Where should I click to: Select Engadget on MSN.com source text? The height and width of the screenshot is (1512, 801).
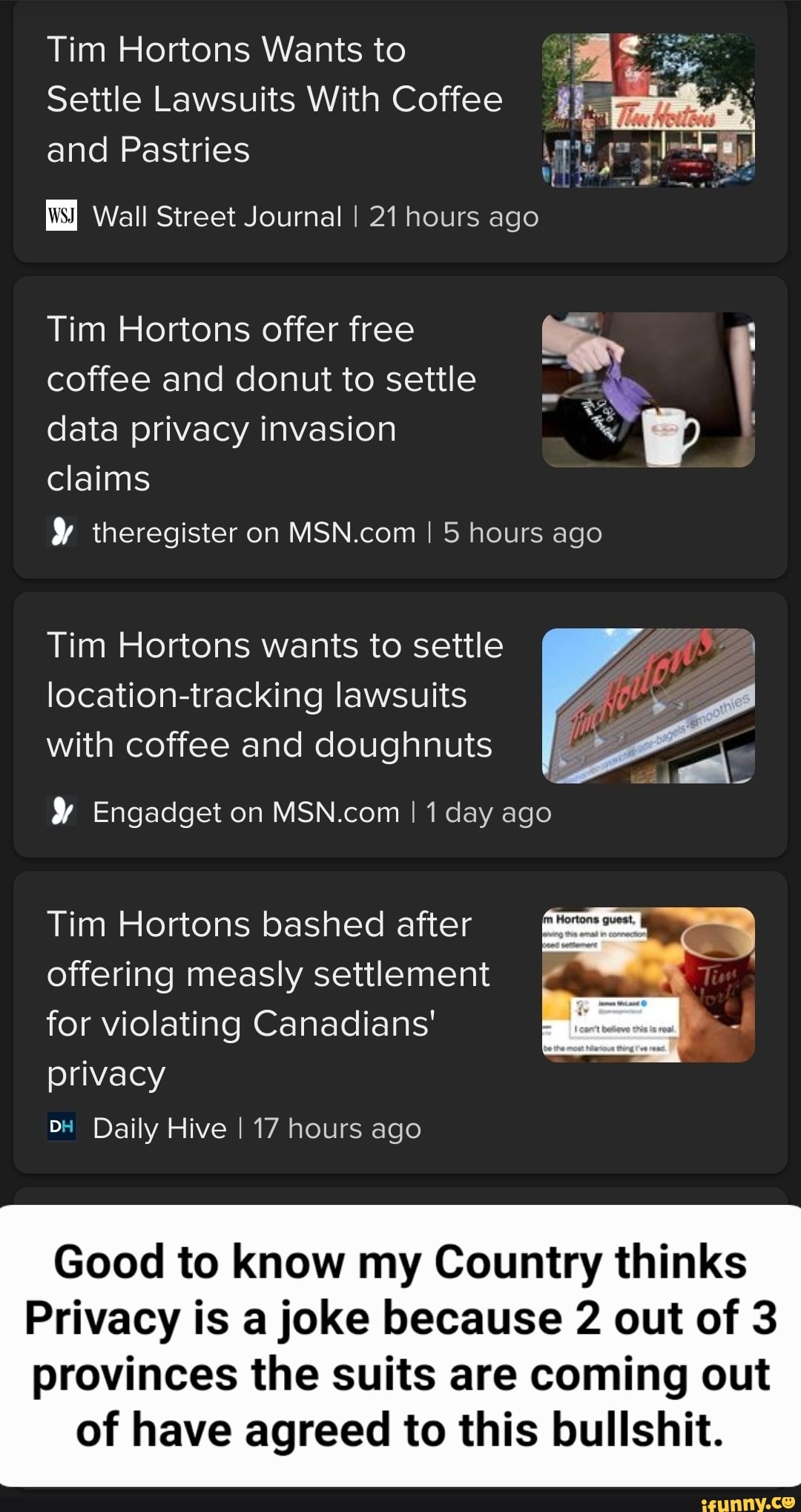(245, 812)
